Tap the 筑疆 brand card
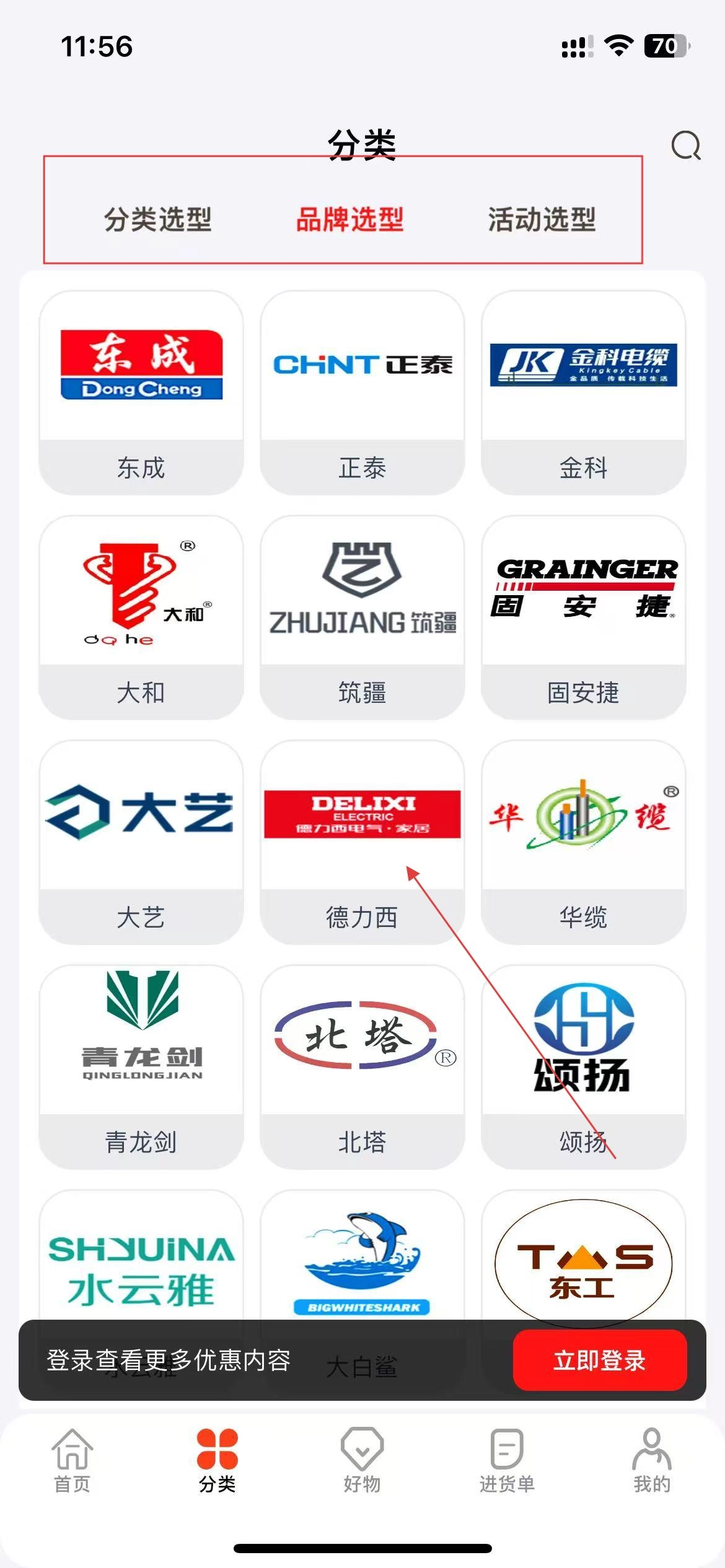725x1568 pixels. click(362, 617)
